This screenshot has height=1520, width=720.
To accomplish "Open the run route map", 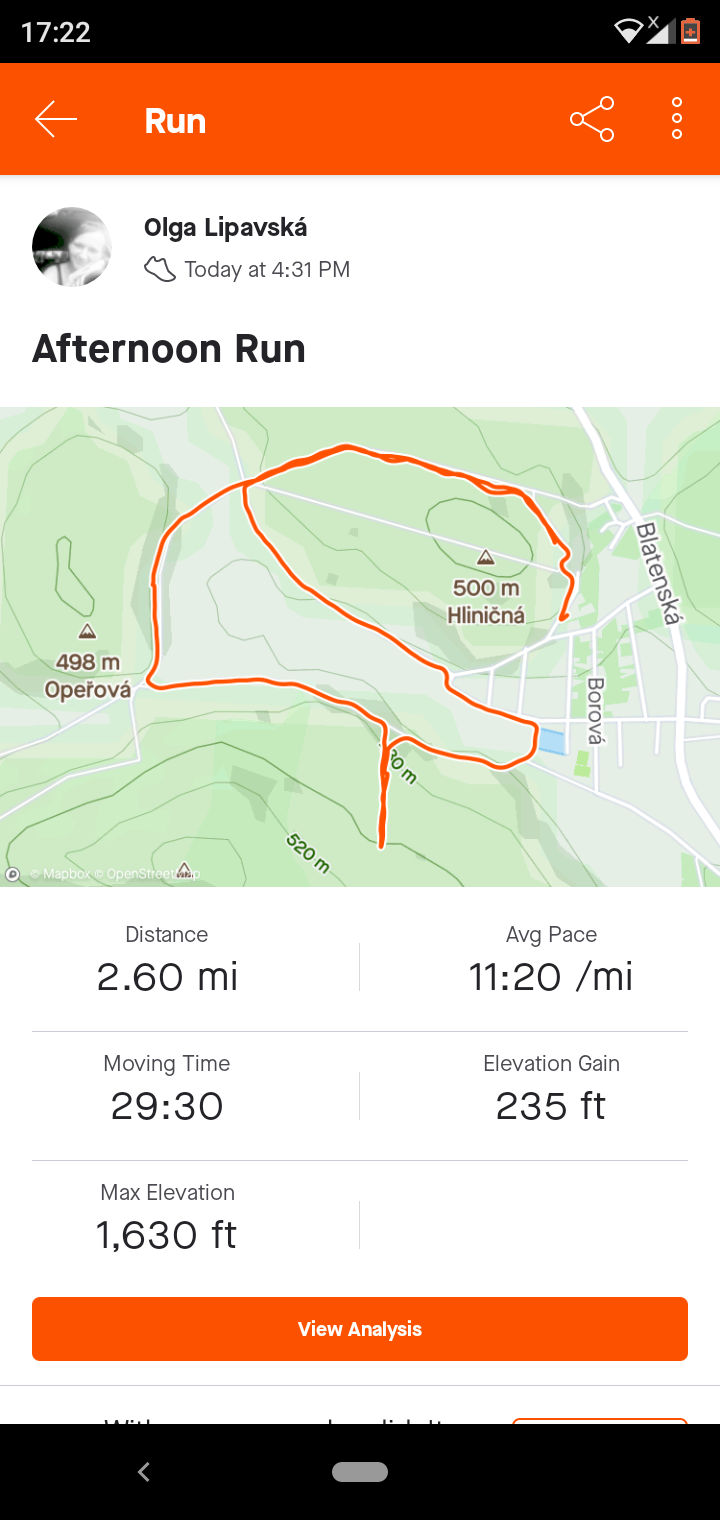I will [x=360, y=646].
